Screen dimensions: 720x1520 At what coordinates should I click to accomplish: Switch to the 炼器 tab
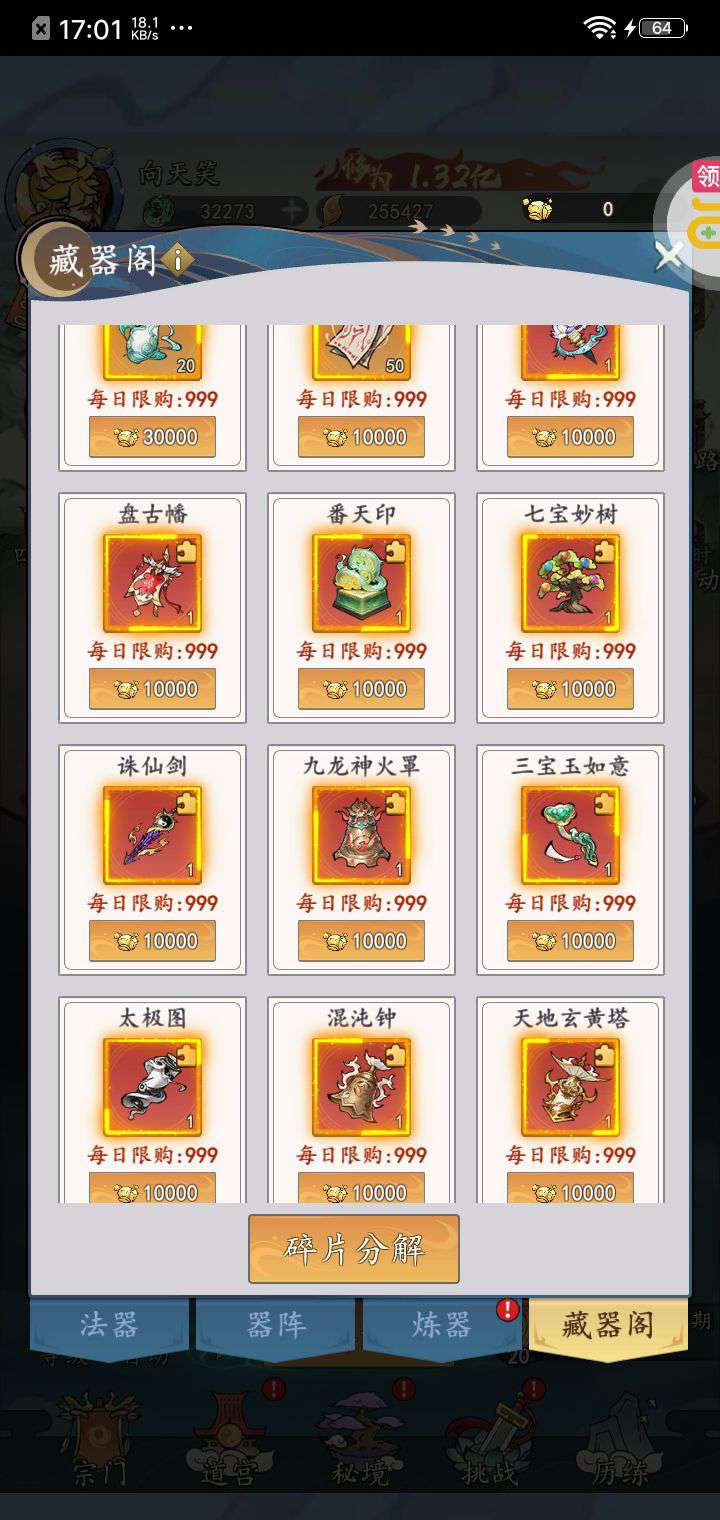442,1326
